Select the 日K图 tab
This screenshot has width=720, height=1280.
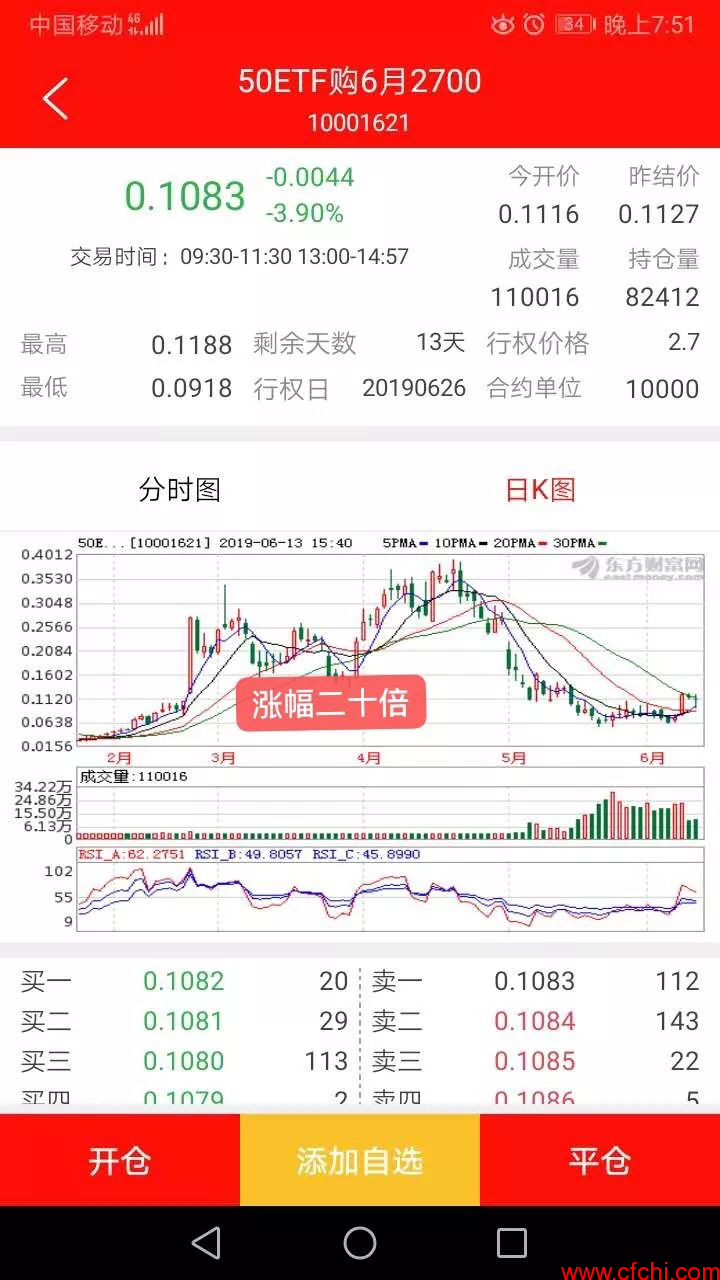(x=540, y=490)
